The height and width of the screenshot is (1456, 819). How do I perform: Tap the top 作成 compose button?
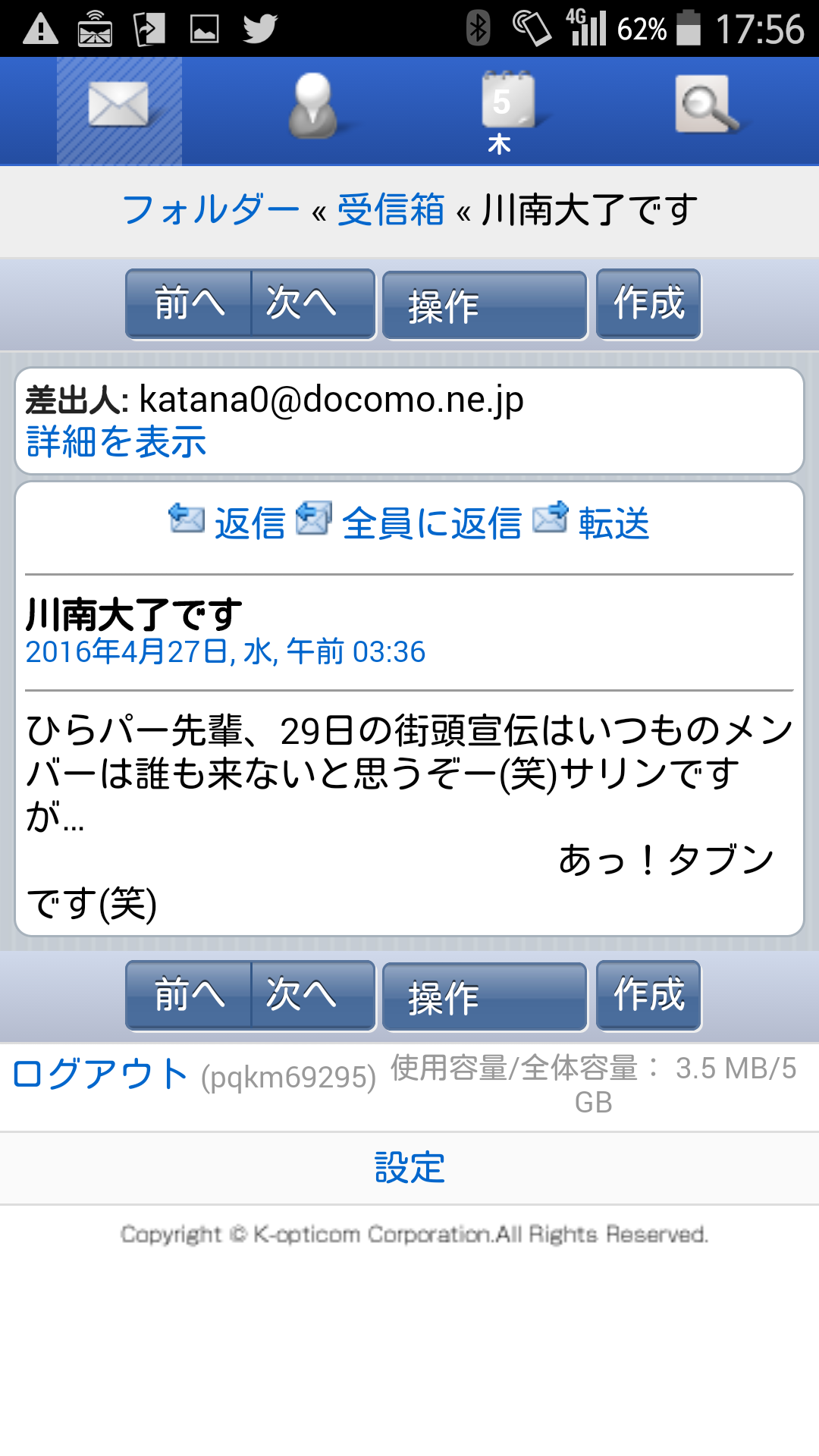(x=648, y=303)
